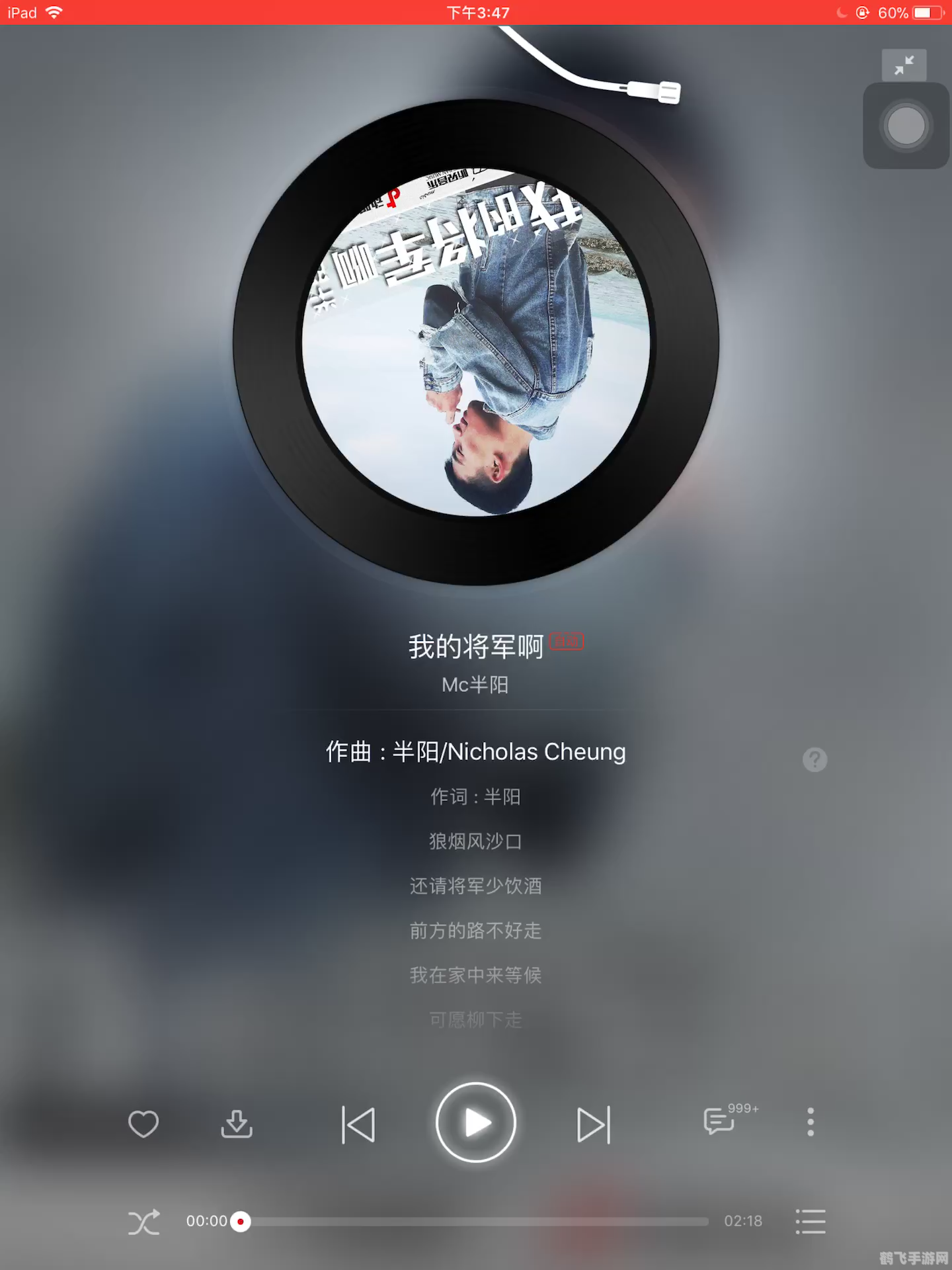Select the lyric line 狼烟风沙口
952x1270 pixels.
pyautogui.click(x=475, y=842)
